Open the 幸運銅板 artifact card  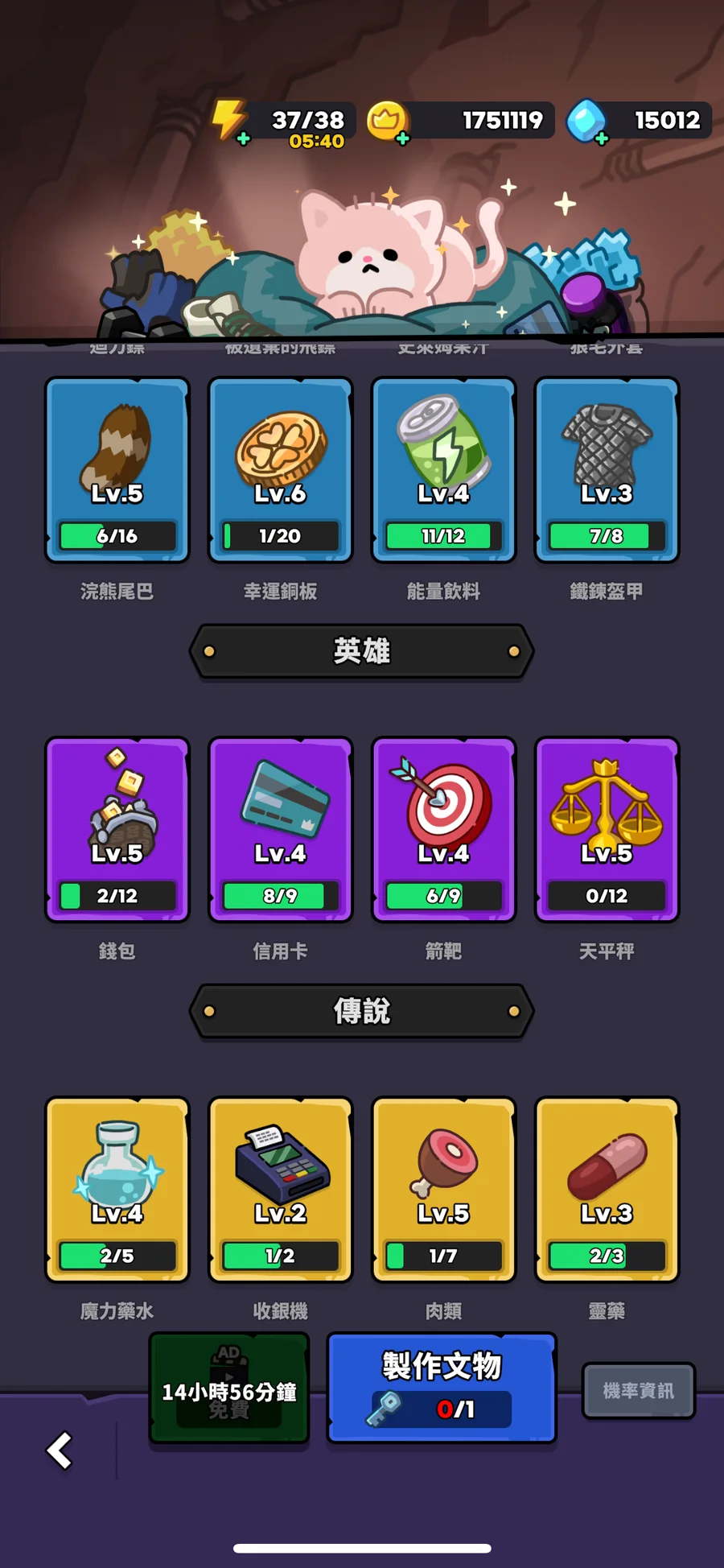(280, 470)
